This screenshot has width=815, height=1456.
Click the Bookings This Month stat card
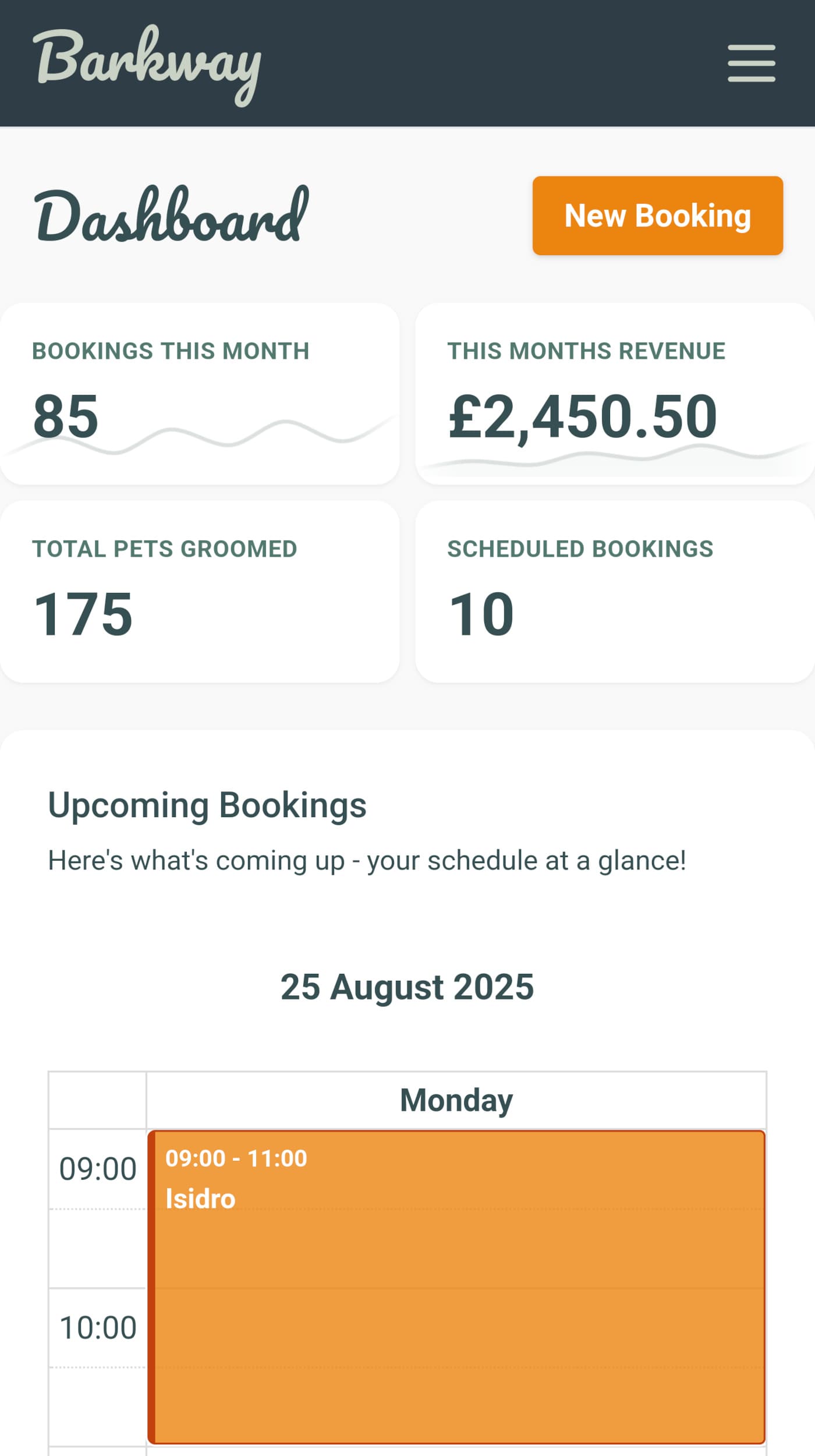[x=201, y=396]
